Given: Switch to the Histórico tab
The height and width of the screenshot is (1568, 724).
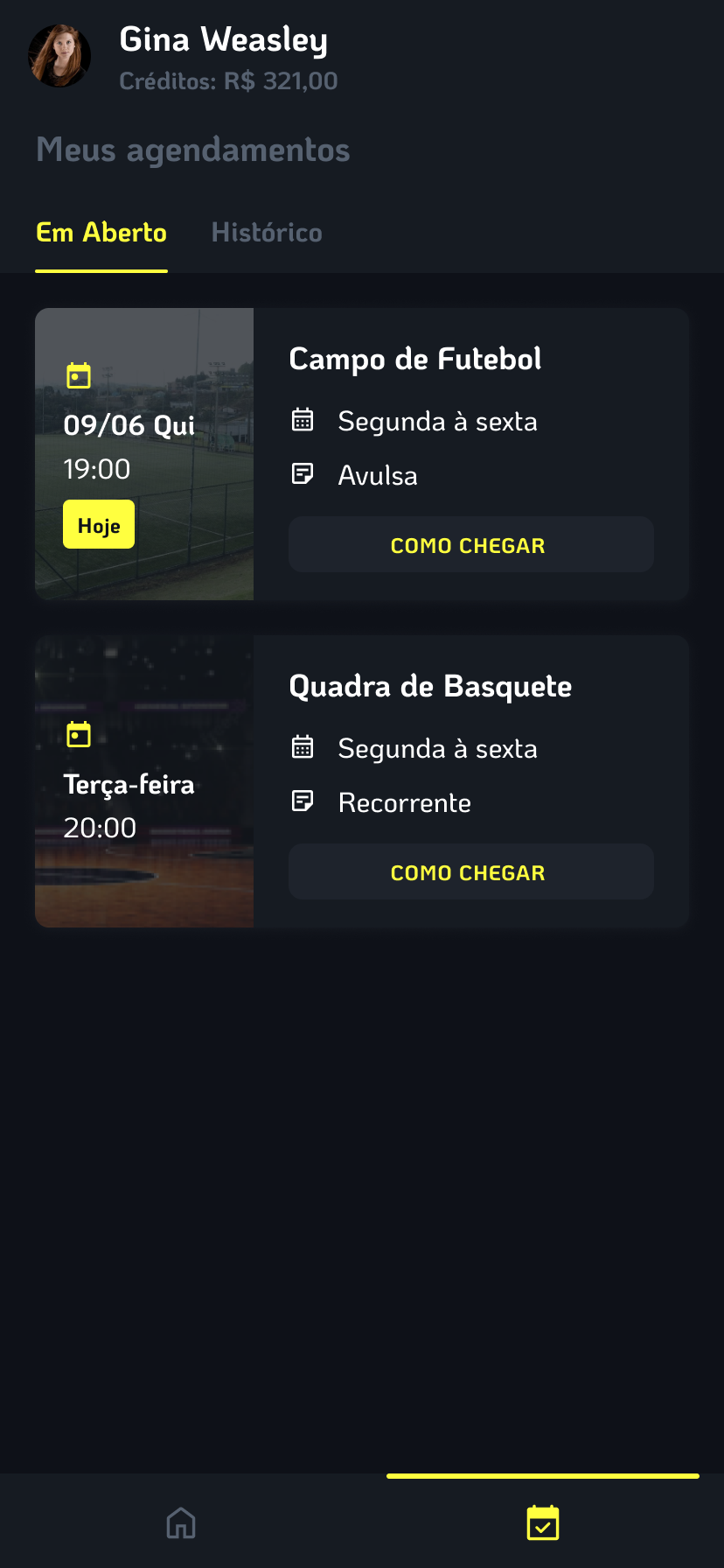Looking at the screenshot, I should point(266,233).
